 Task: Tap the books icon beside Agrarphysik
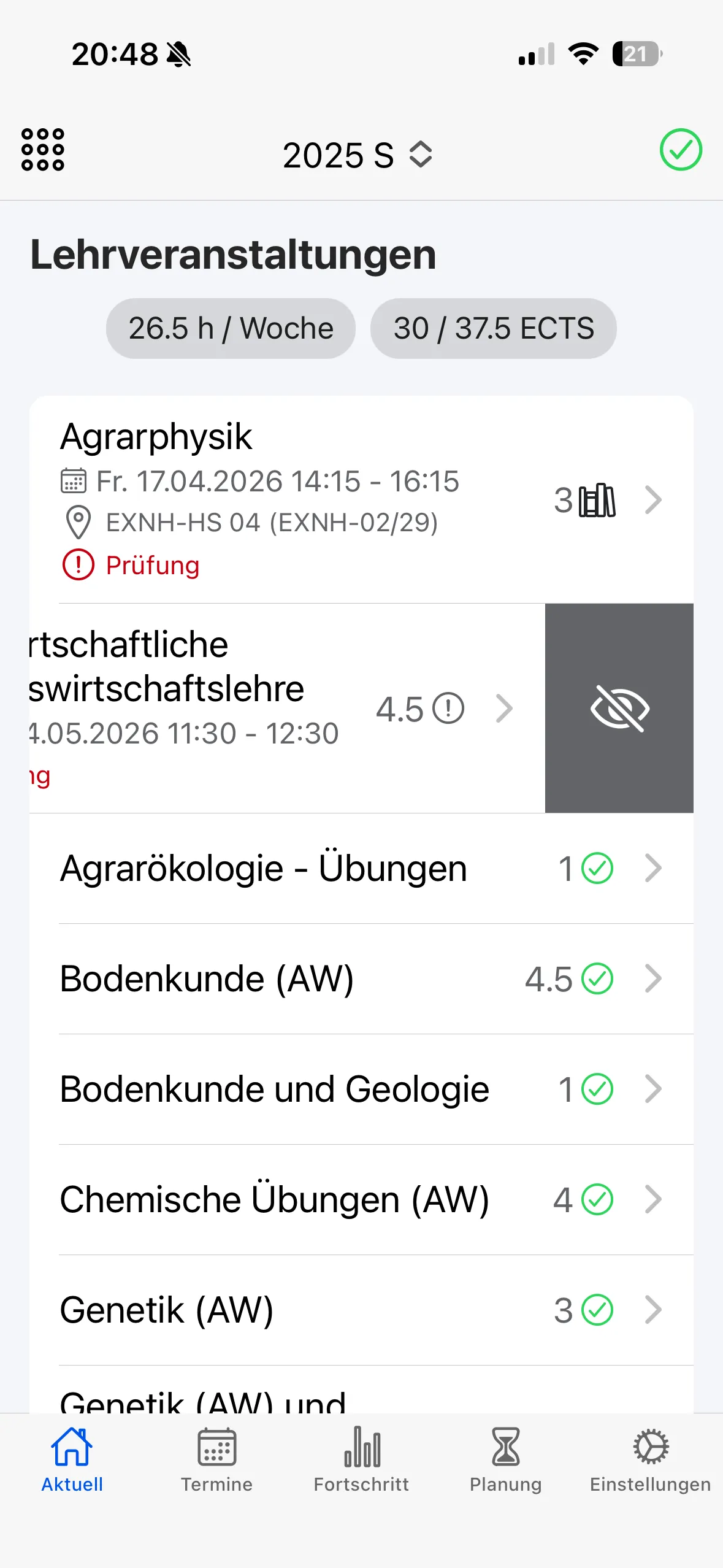[x=597, y=500]
